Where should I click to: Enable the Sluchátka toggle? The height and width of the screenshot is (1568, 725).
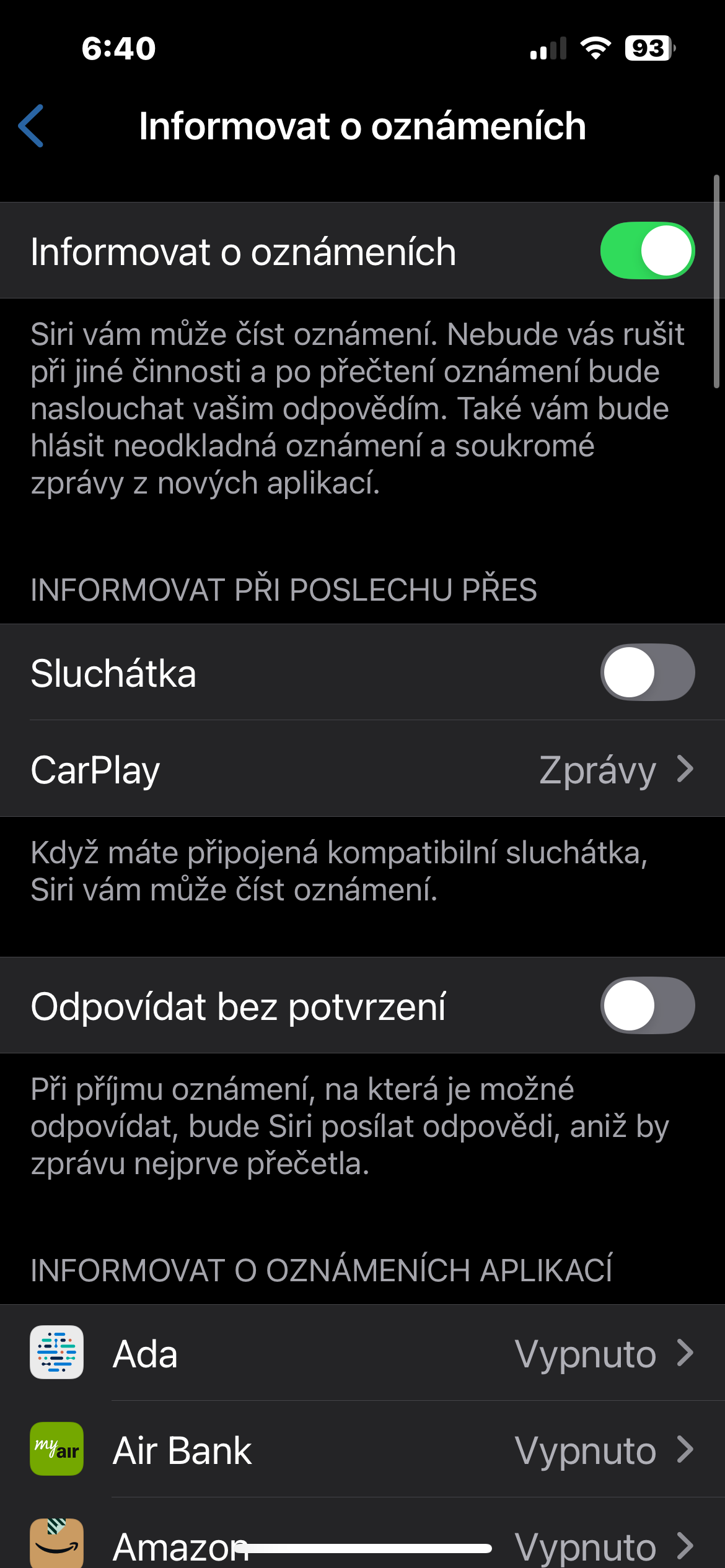(647, 672)
